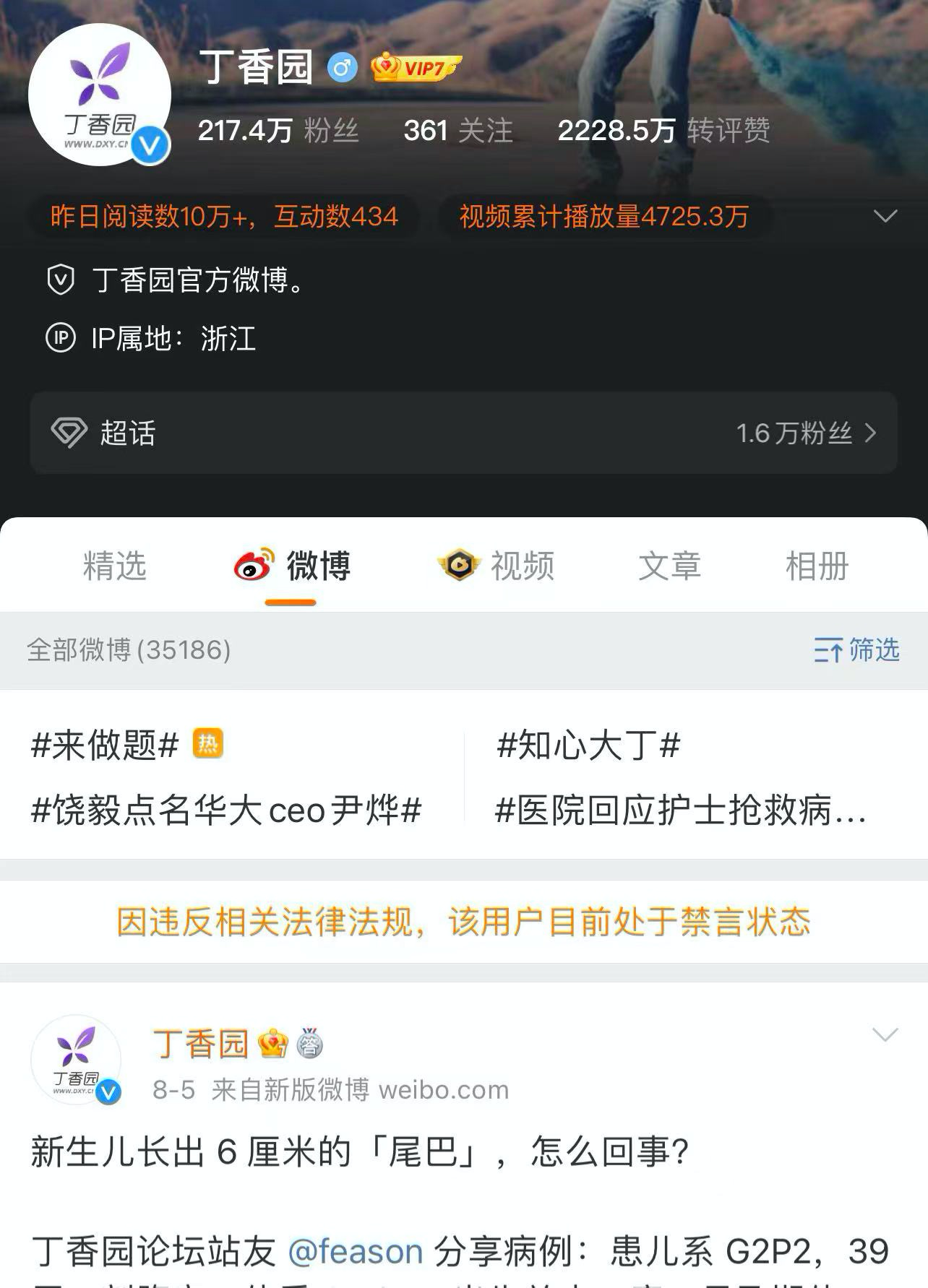Open the #医院回应护士抢救病… topic
928x1288 pixels.
(679, 810)
